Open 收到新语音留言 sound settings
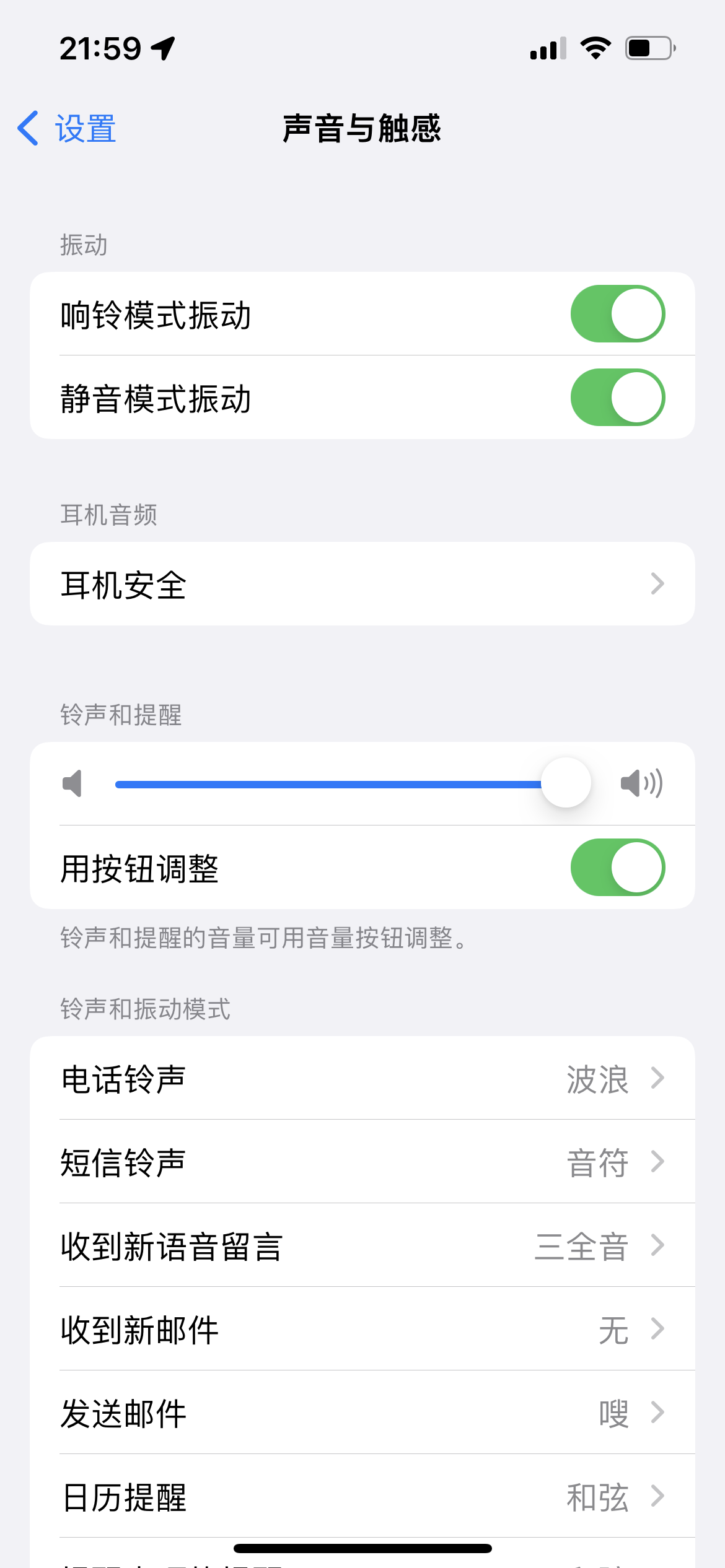This screenshot has width=725, height=1568. [362, 1245]
